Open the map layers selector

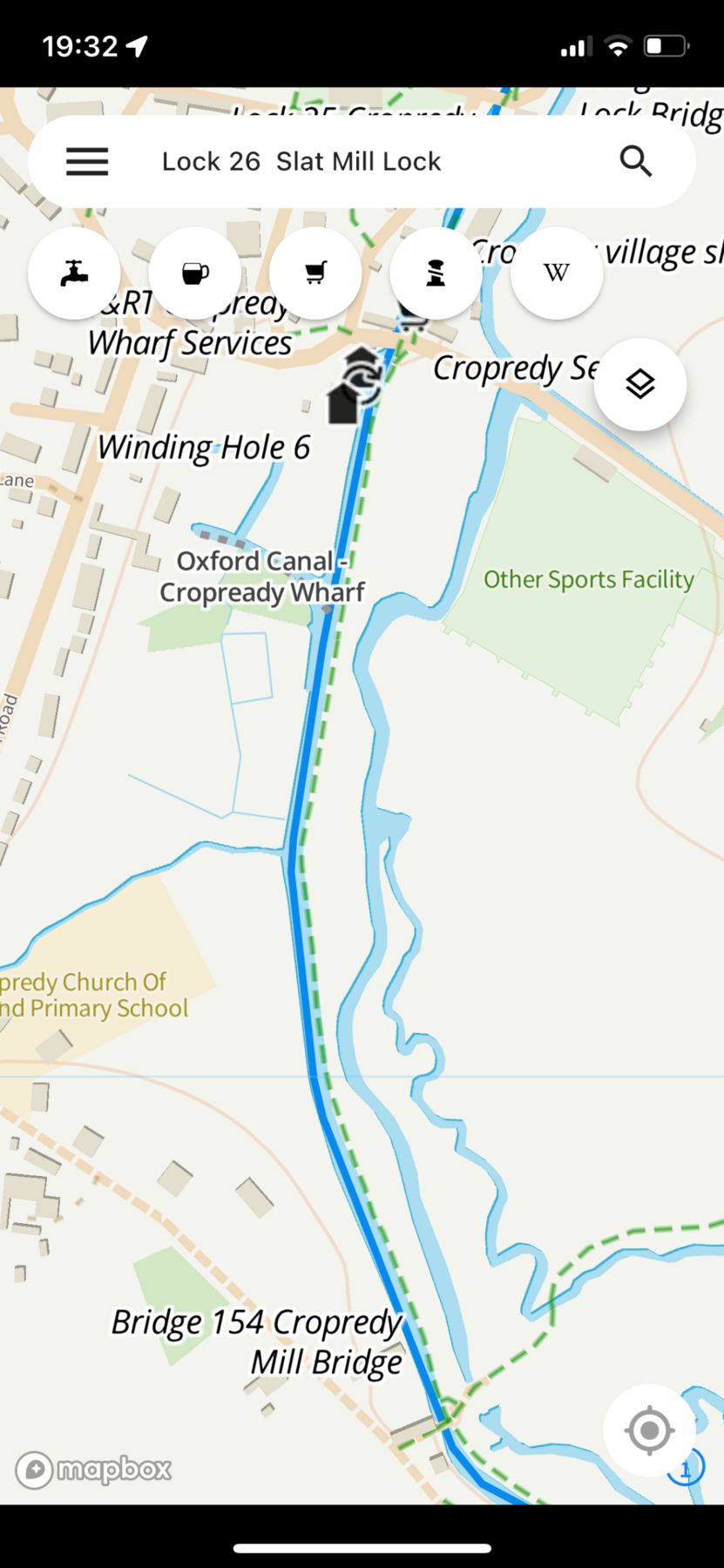click(x=640, y=384)
